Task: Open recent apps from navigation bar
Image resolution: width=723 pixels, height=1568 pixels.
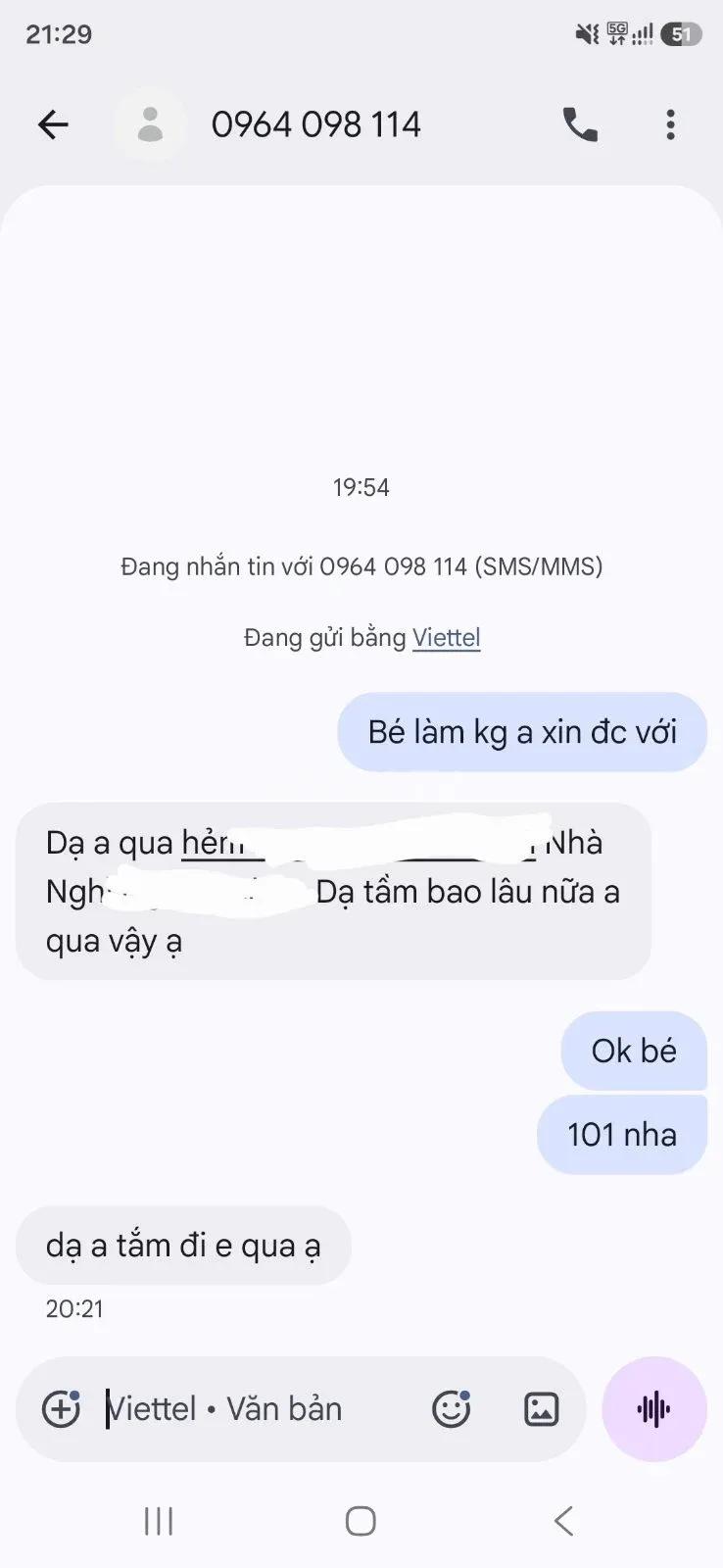Action: 159,1521
